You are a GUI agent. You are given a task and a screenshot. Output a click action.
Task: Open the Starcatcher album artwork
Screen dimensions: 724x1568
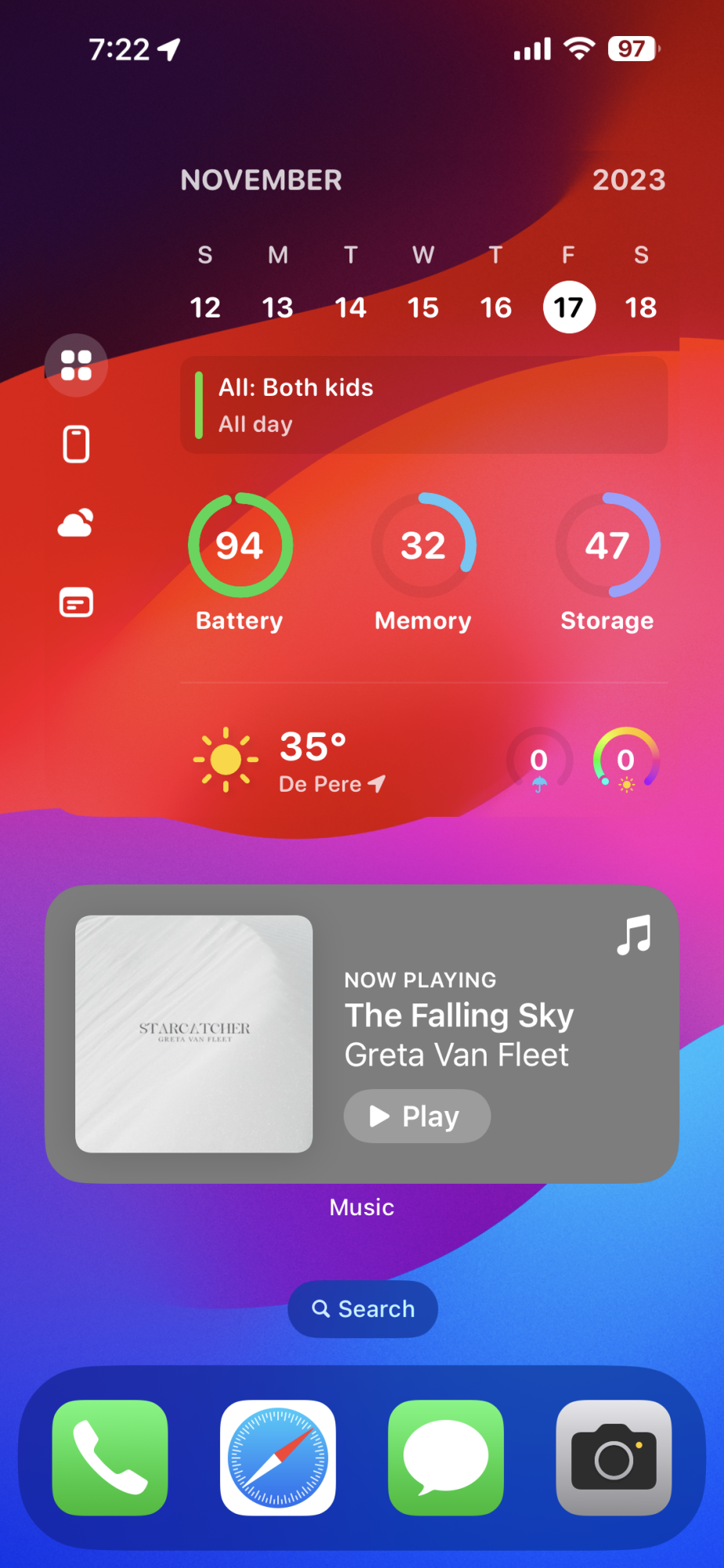194,1033
